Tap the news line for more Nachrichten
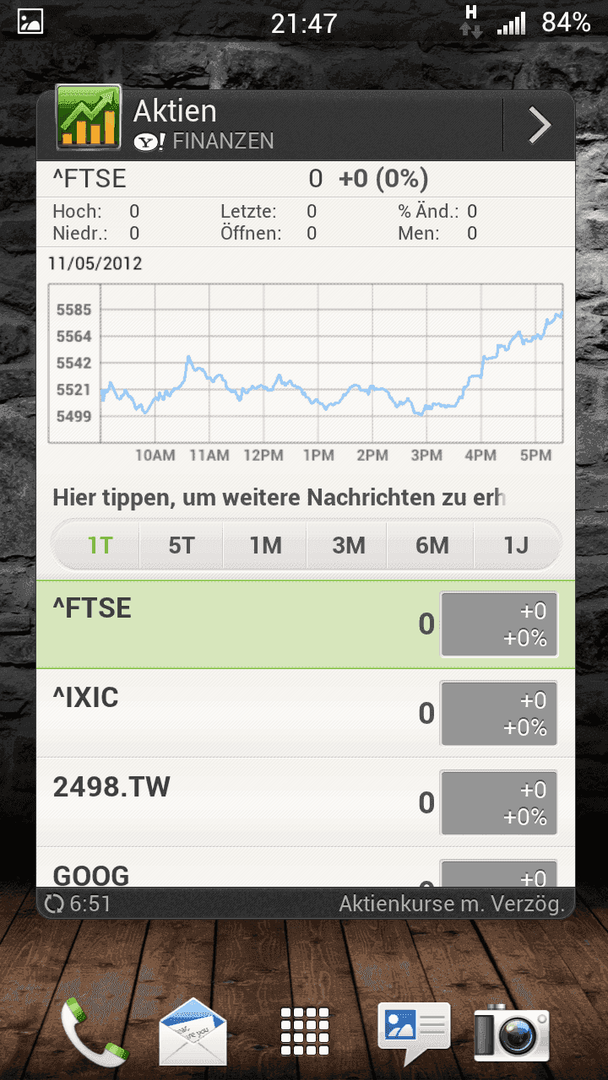 (280, 497)
